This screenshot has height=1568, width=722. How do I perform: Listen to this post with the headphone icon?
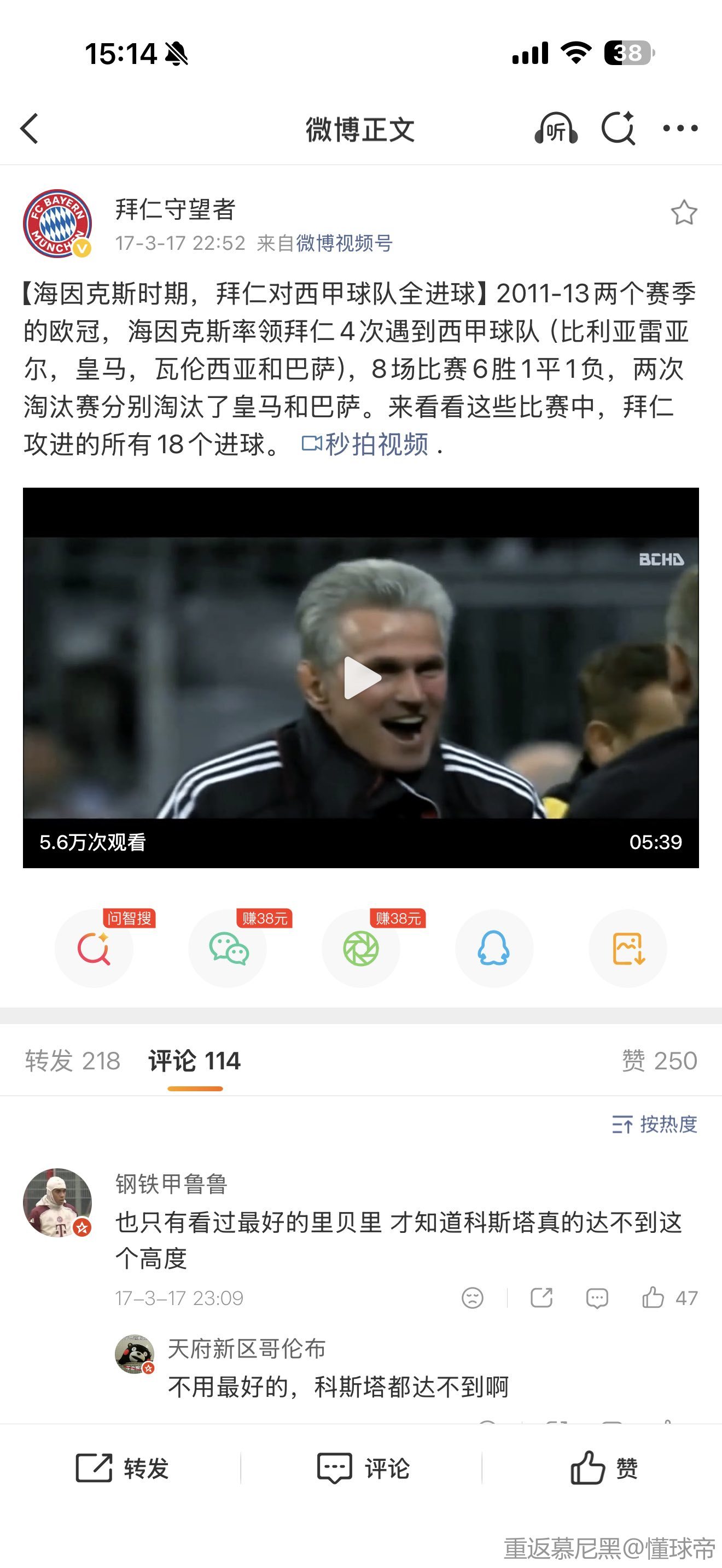(555, 128)
